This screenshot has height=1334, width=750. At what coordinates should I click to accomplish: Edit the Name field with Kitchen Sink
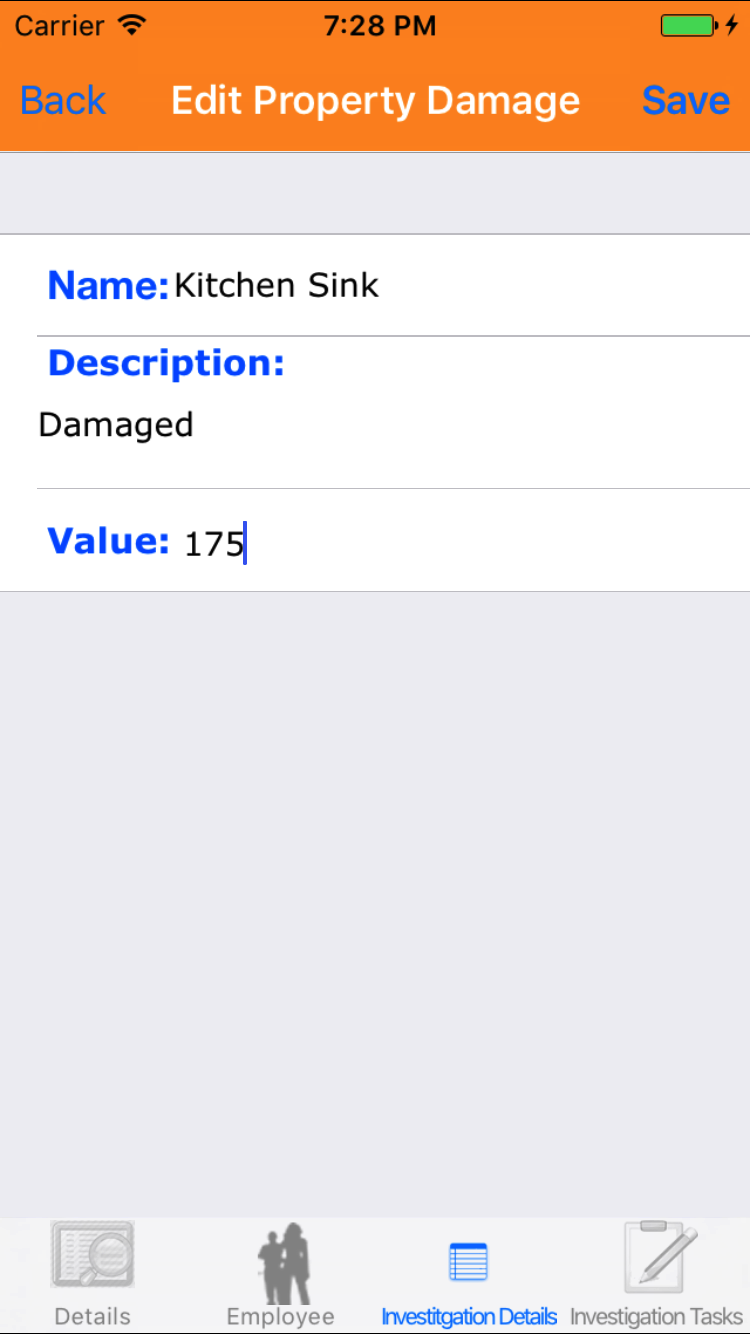(400, 286)
